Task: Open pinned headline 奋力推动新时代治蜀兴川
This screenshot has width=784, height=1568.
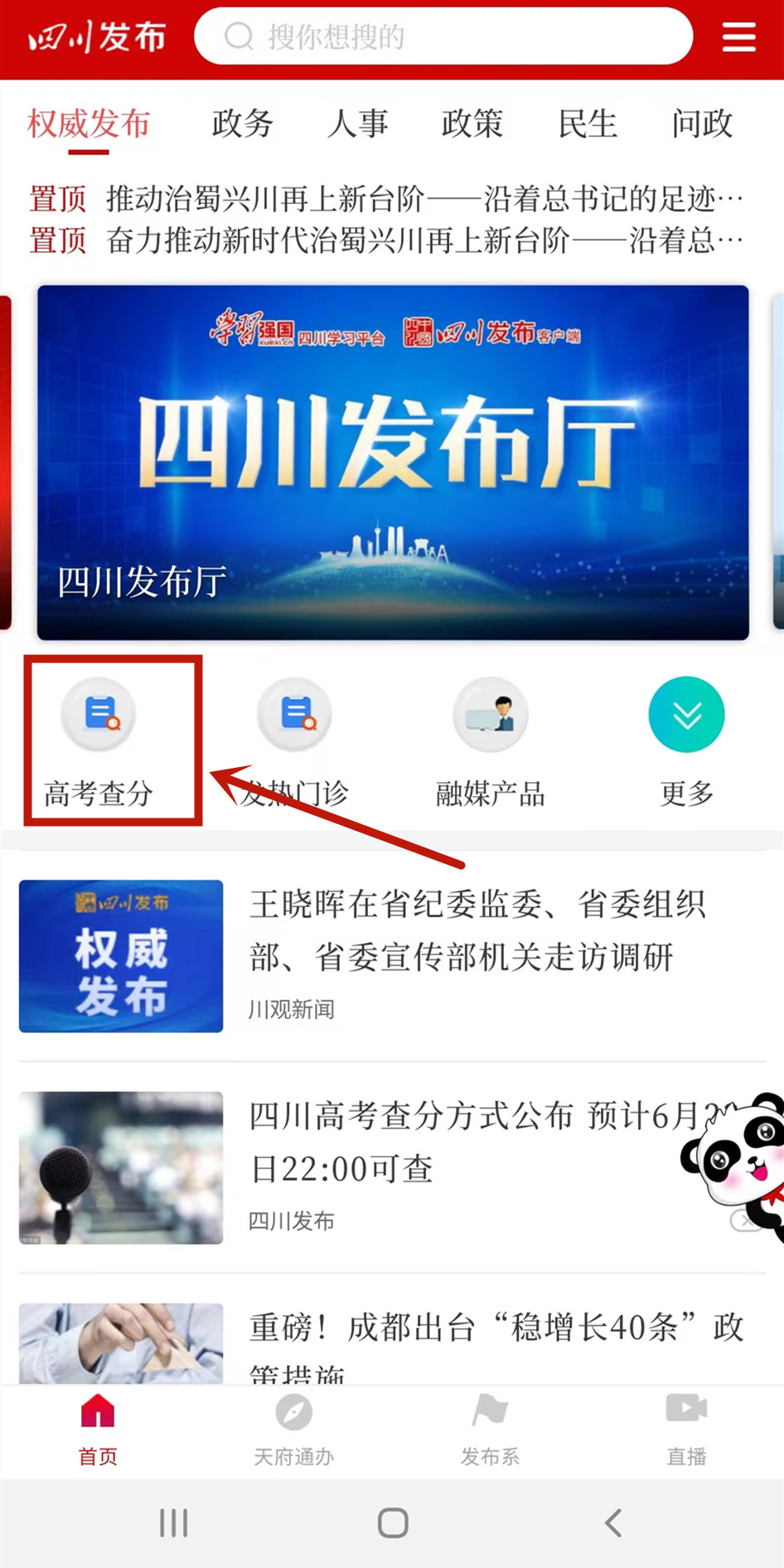Action: [423, 240]
